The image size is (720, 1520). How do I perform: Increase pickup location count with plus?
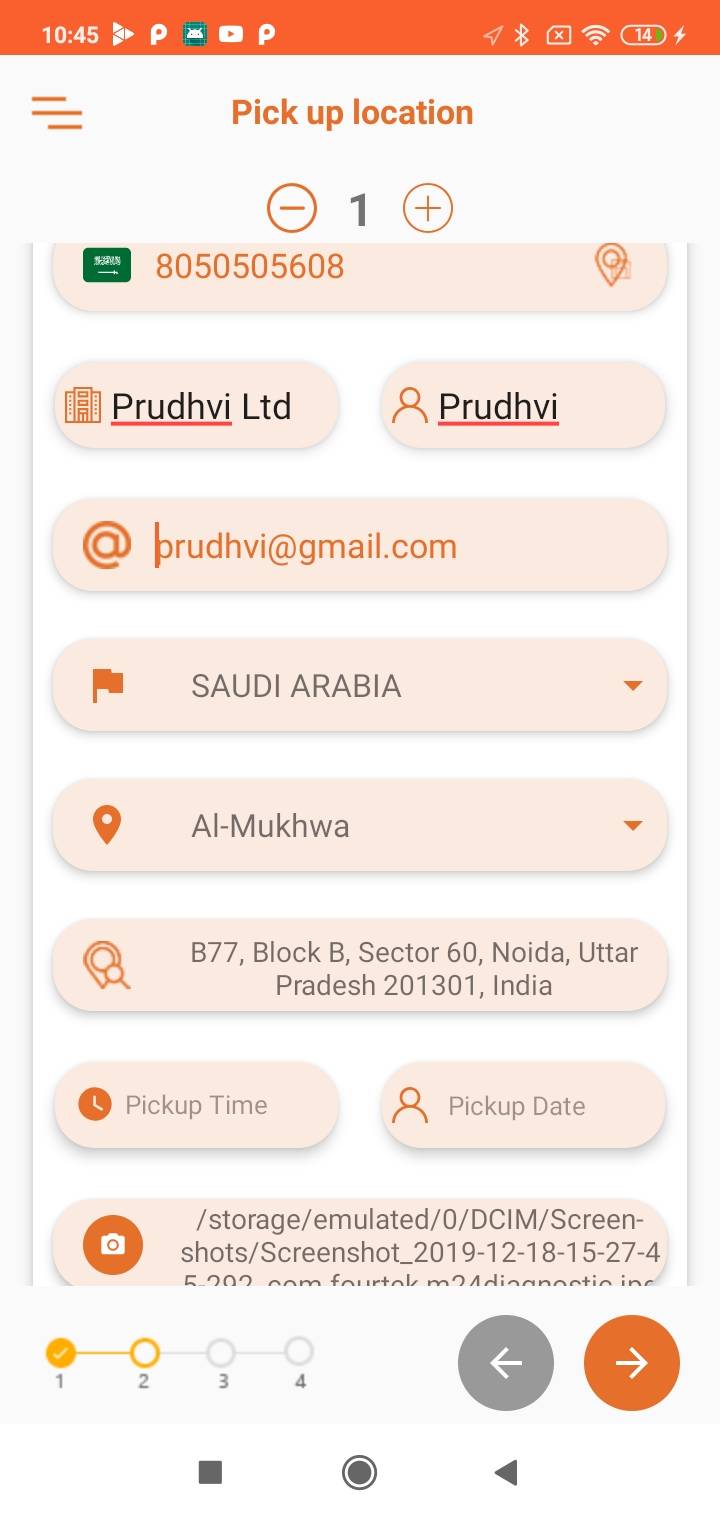(x=428, y=209)
